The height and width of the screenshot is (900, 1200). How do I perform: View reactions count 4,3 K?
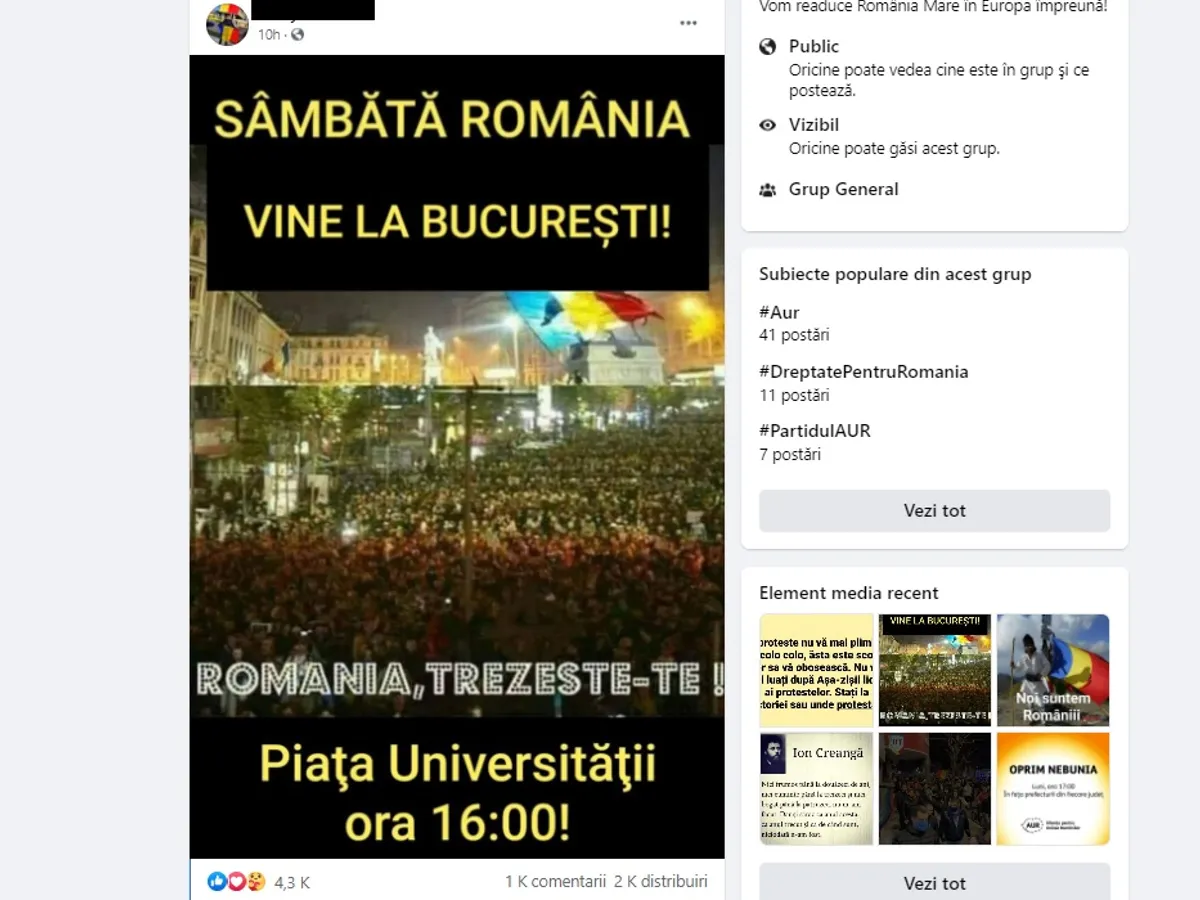[291, 882]
